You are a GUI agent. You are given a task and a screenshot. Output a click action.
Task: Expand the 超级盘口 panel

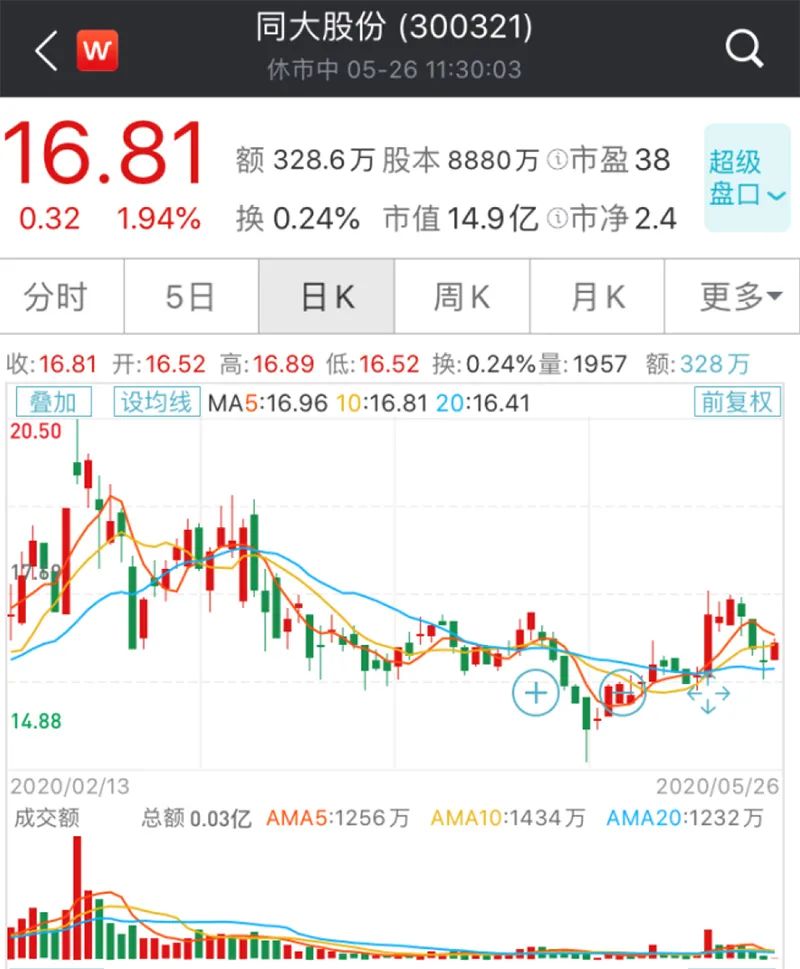pyautogui.click(x=746, y=178)
